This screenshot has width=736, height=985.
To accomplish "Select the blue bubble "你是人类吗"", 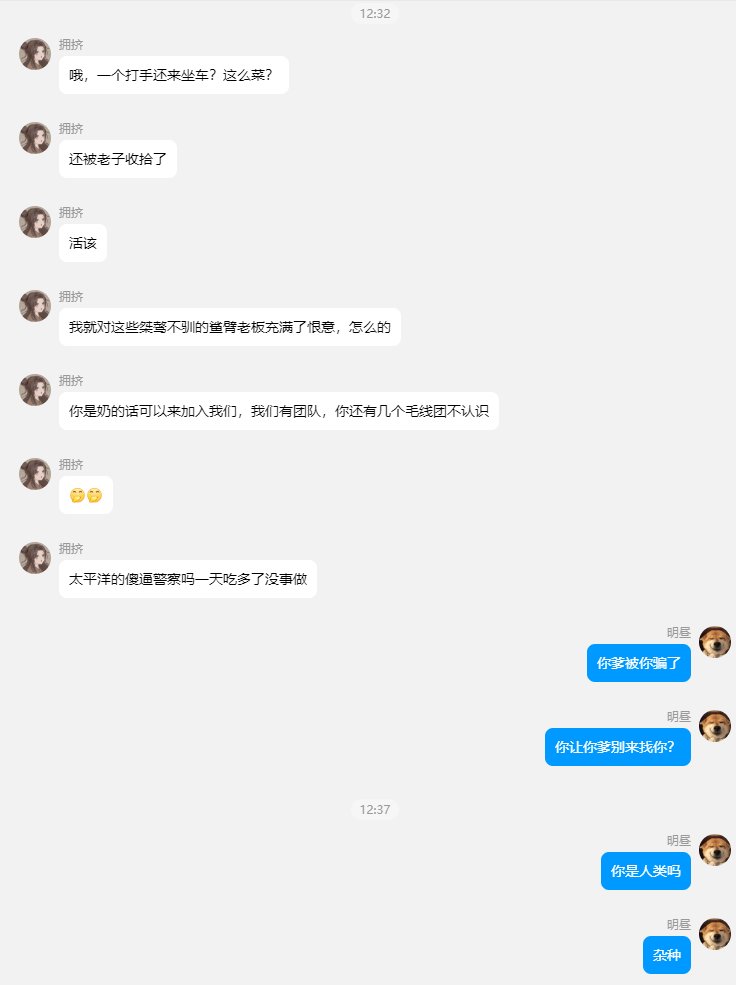I will tap(645, 870).
